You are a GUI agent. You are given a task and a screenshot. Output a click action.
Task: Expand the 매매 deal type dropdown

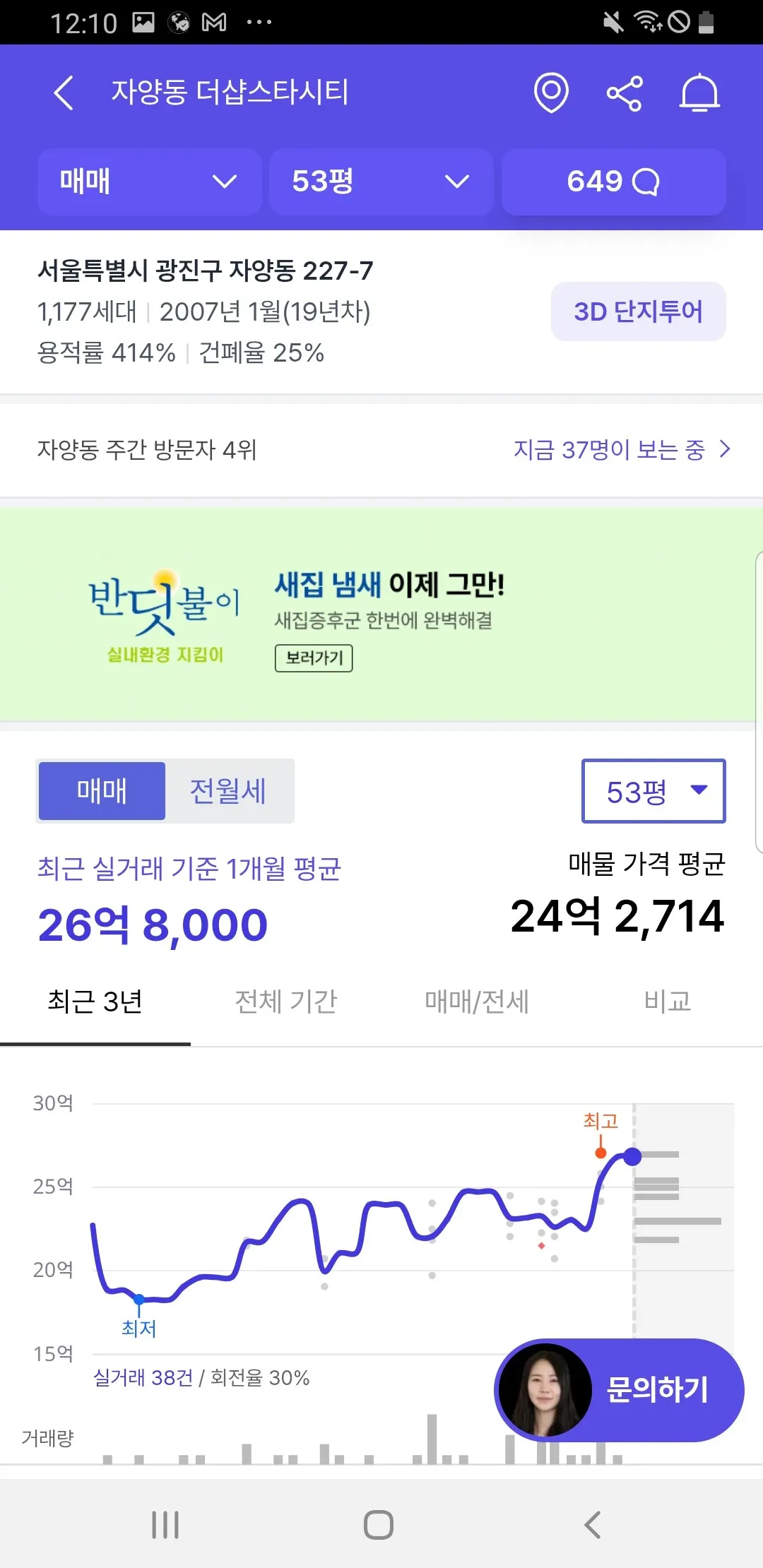coord(149,182)
